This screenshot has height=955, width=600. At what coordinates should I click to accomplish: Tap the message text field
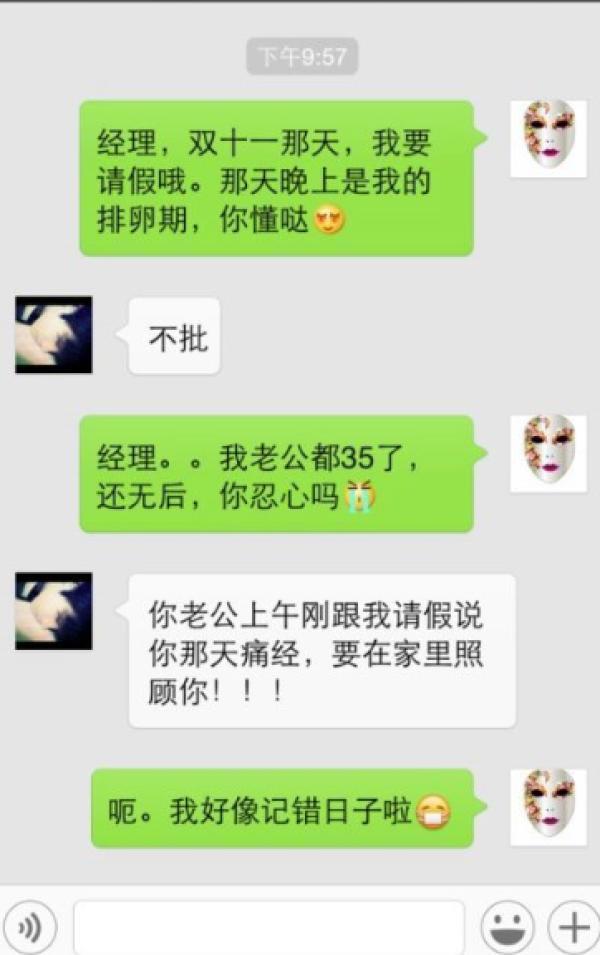(268, 928)
